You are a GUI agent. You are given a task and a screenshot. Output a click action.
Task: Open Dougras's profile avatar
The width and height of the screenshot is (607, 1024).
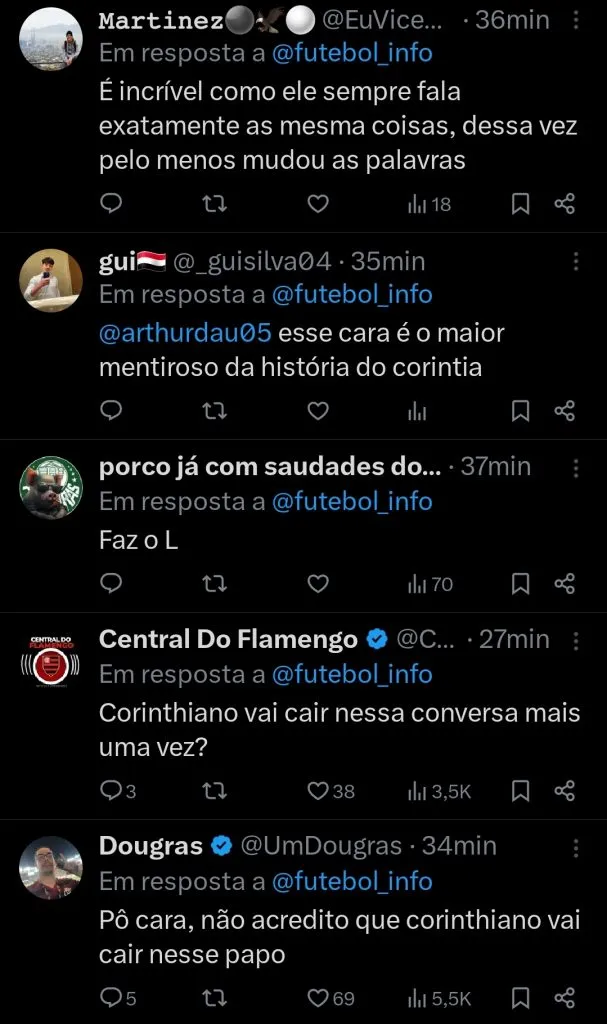(50, 868)
